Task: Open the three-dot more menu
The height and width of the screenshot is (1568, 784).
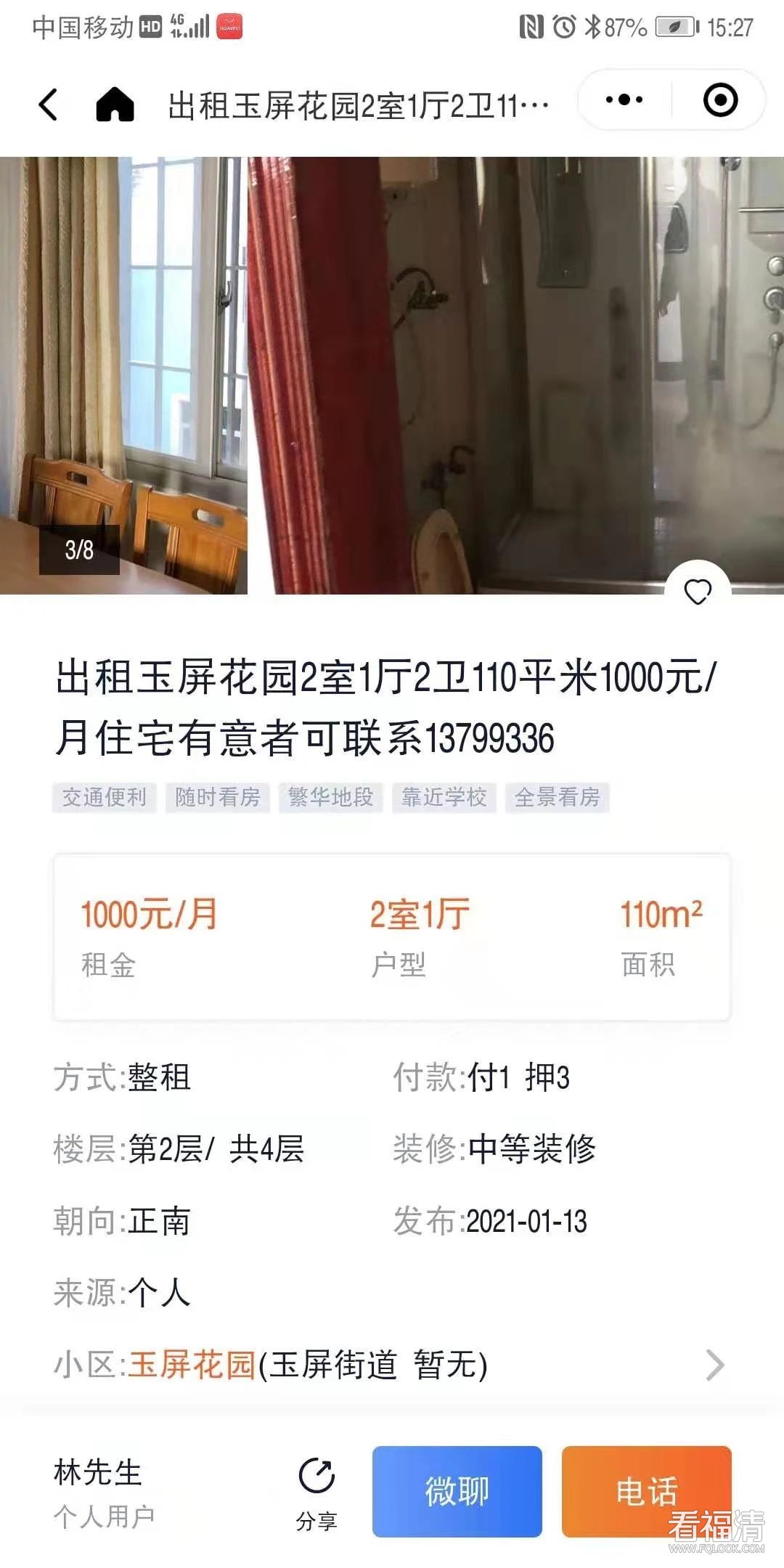Action: click(x=624, y=100)
